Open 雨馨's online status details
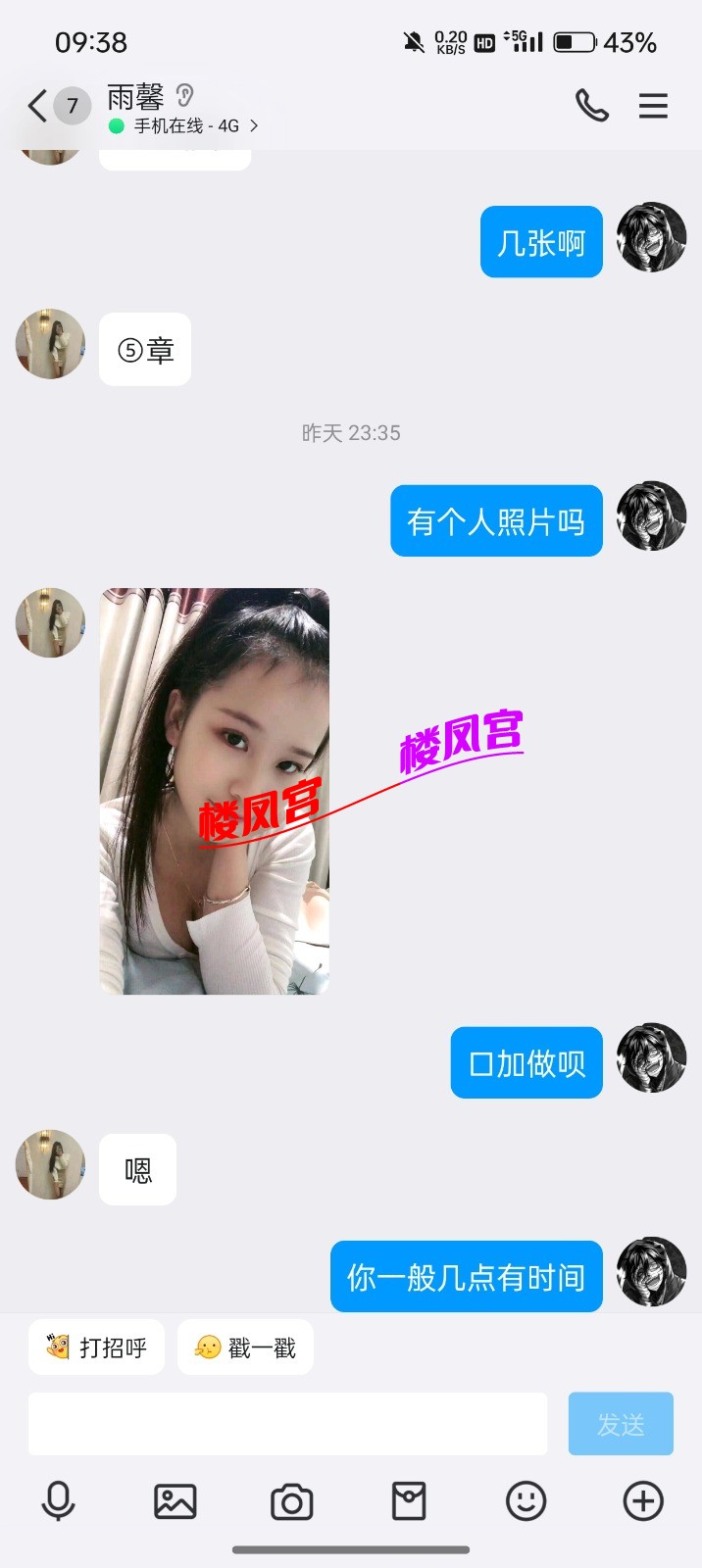Image resolution: width=702 pixels, height=1568 pixels. (x=186, y=126)
